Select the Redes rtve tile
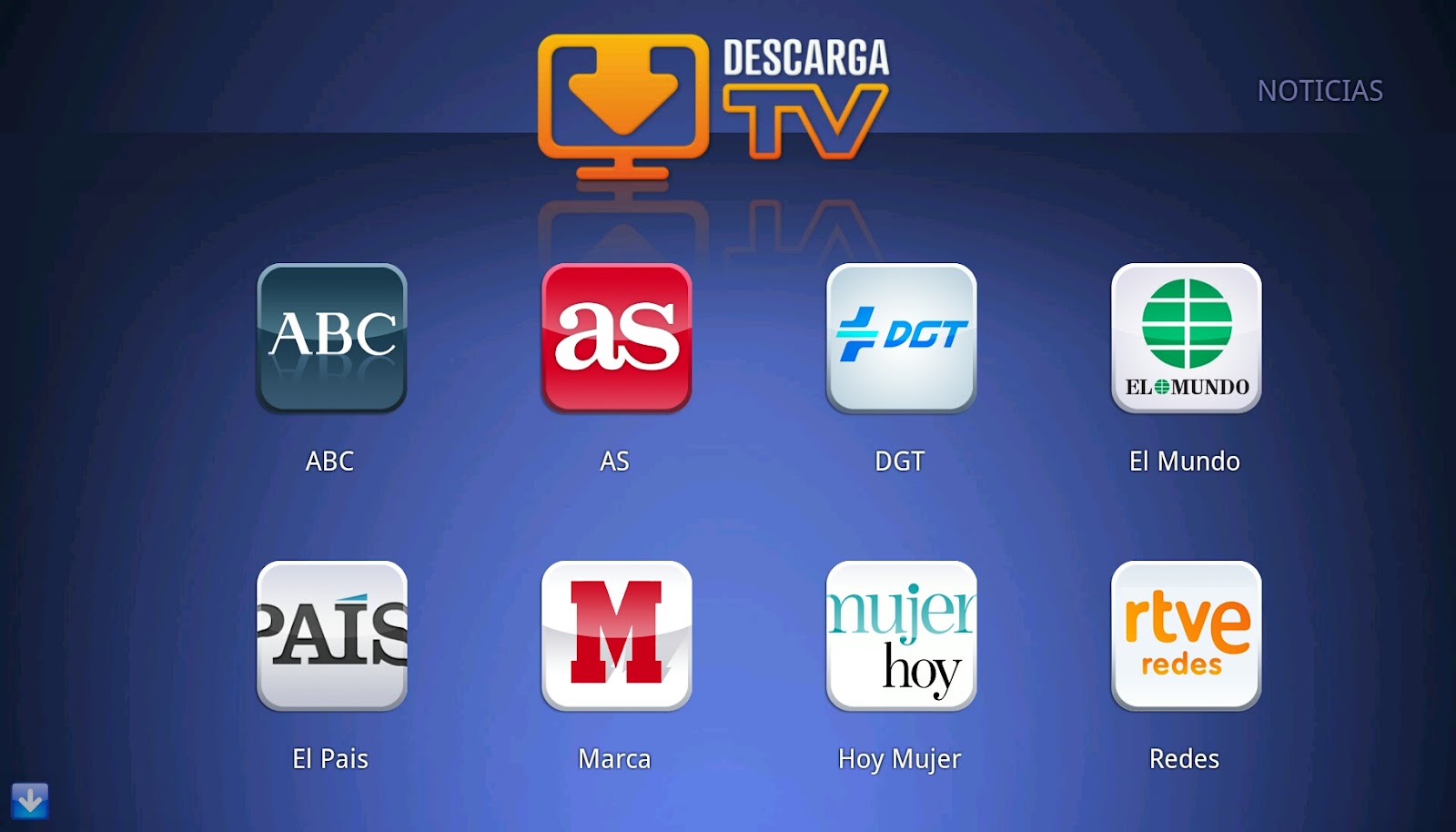 [x=1186, y=635]
